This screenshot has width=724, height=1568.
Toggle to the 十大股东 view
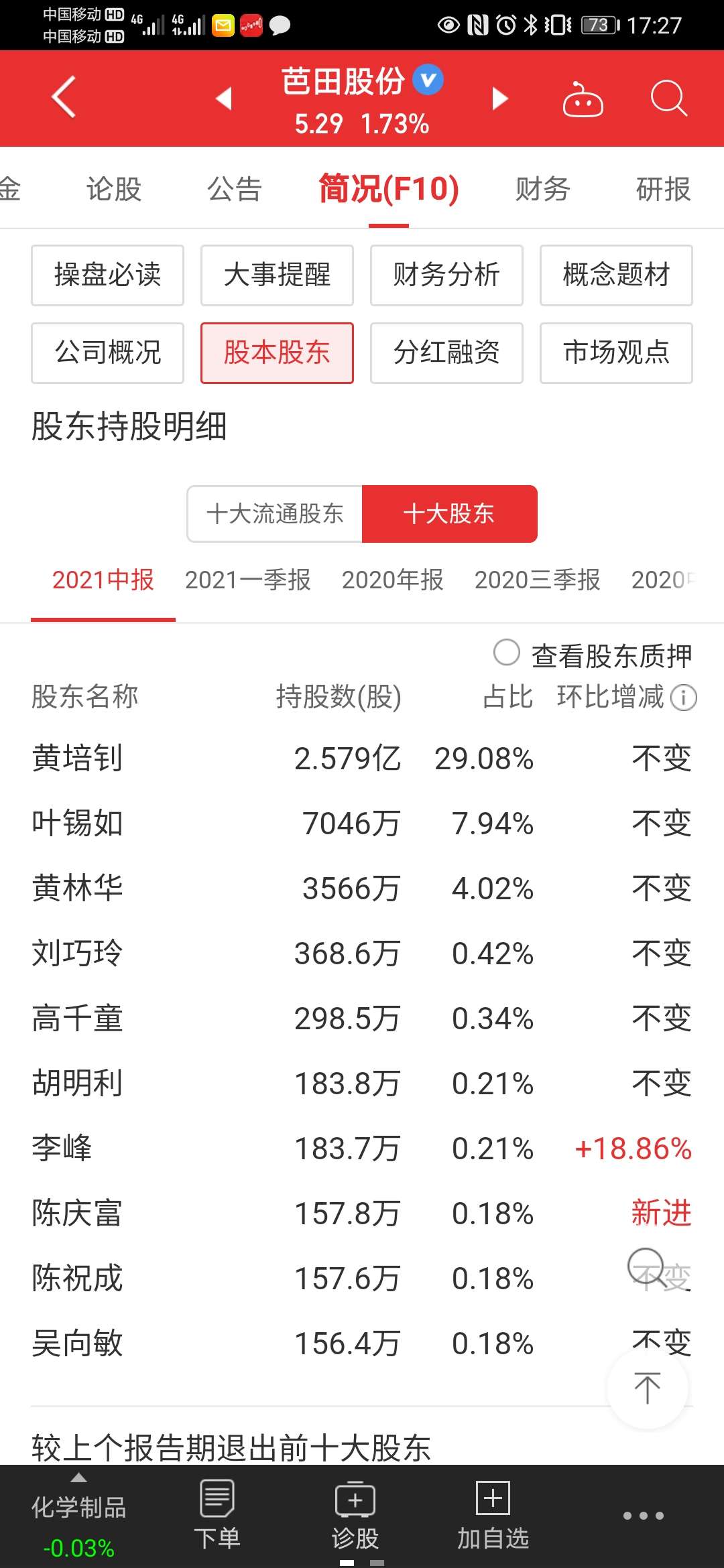pyautogui.click(x=449, y=514)
